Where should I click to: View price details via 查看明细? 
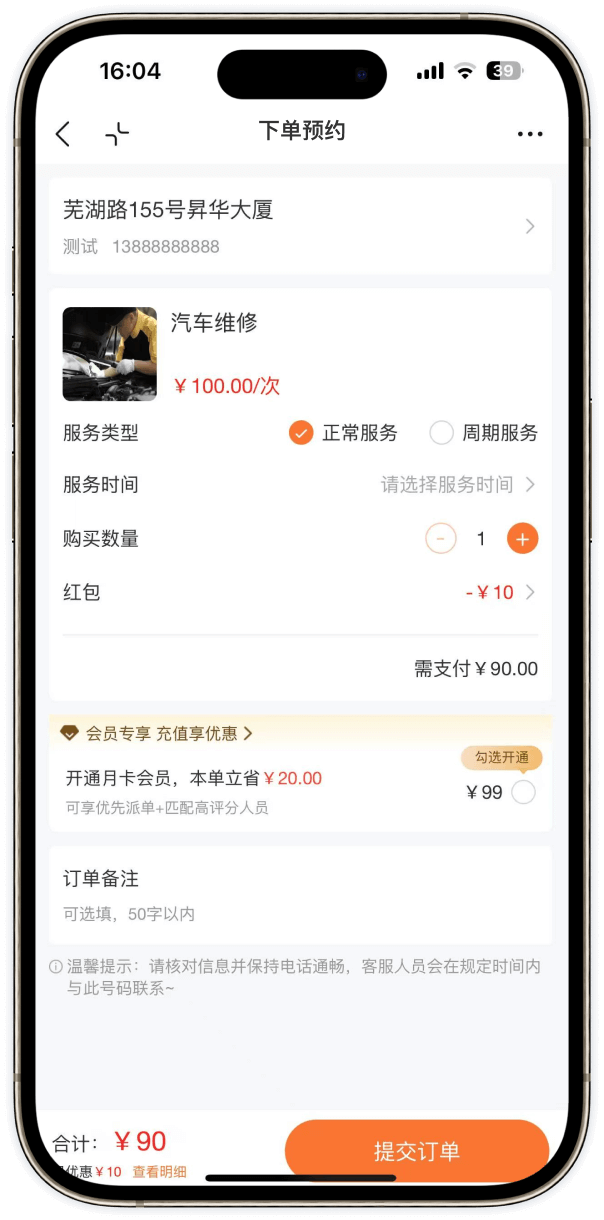(x=159, y=1172)
